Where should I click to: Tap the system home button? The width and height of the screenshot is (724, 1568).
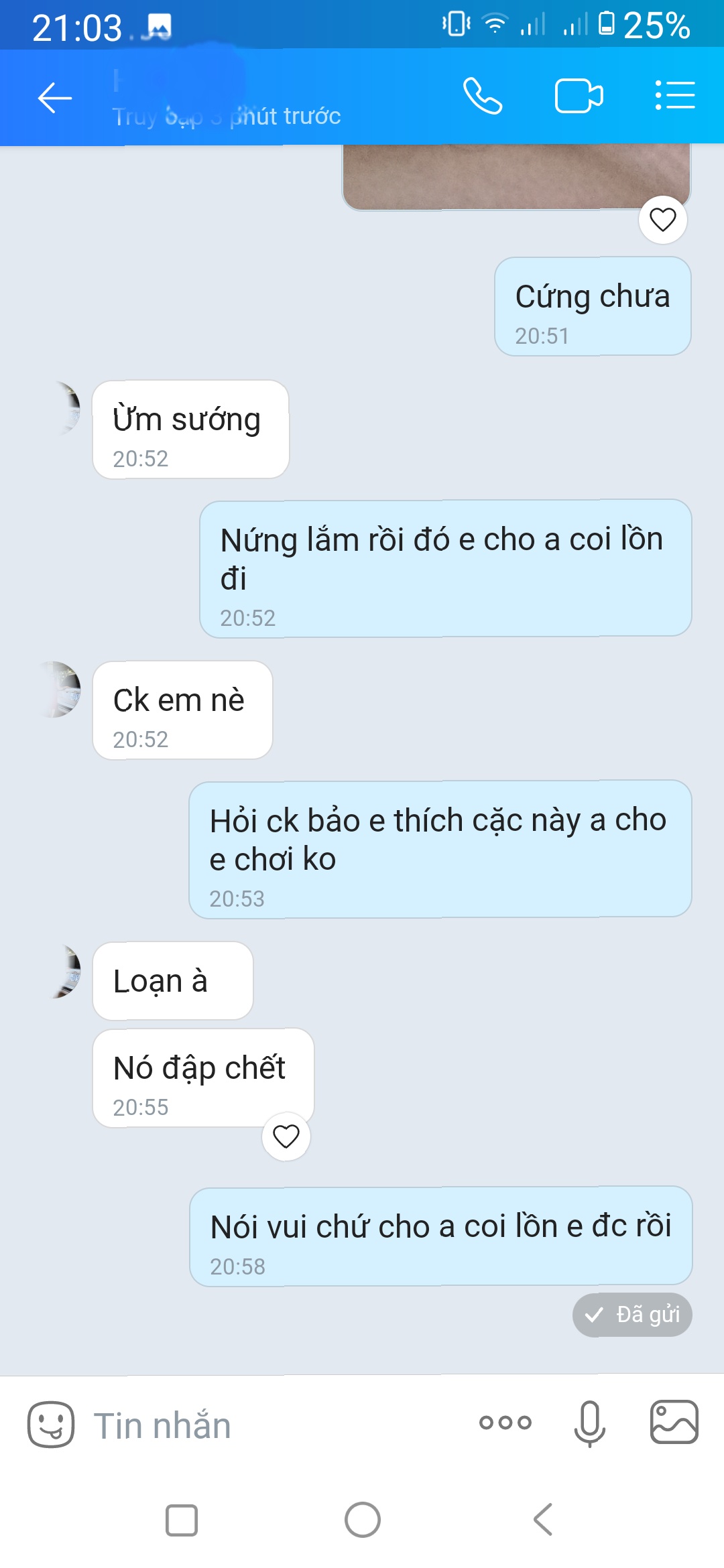coord(363,1520)
